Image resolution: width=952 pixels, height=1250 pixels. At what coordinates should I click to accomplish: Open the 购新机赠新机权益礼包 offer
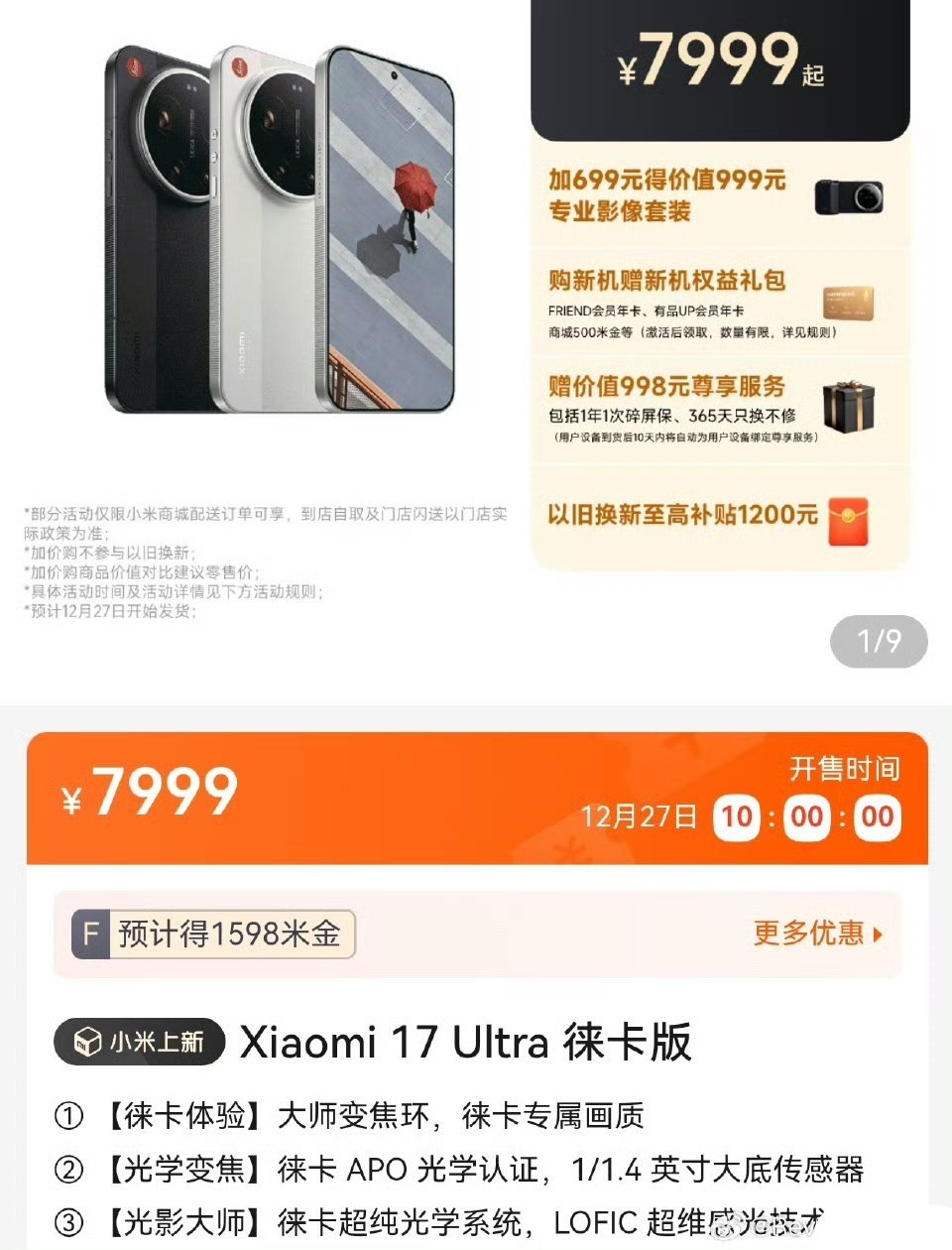[x=664, y=281]
